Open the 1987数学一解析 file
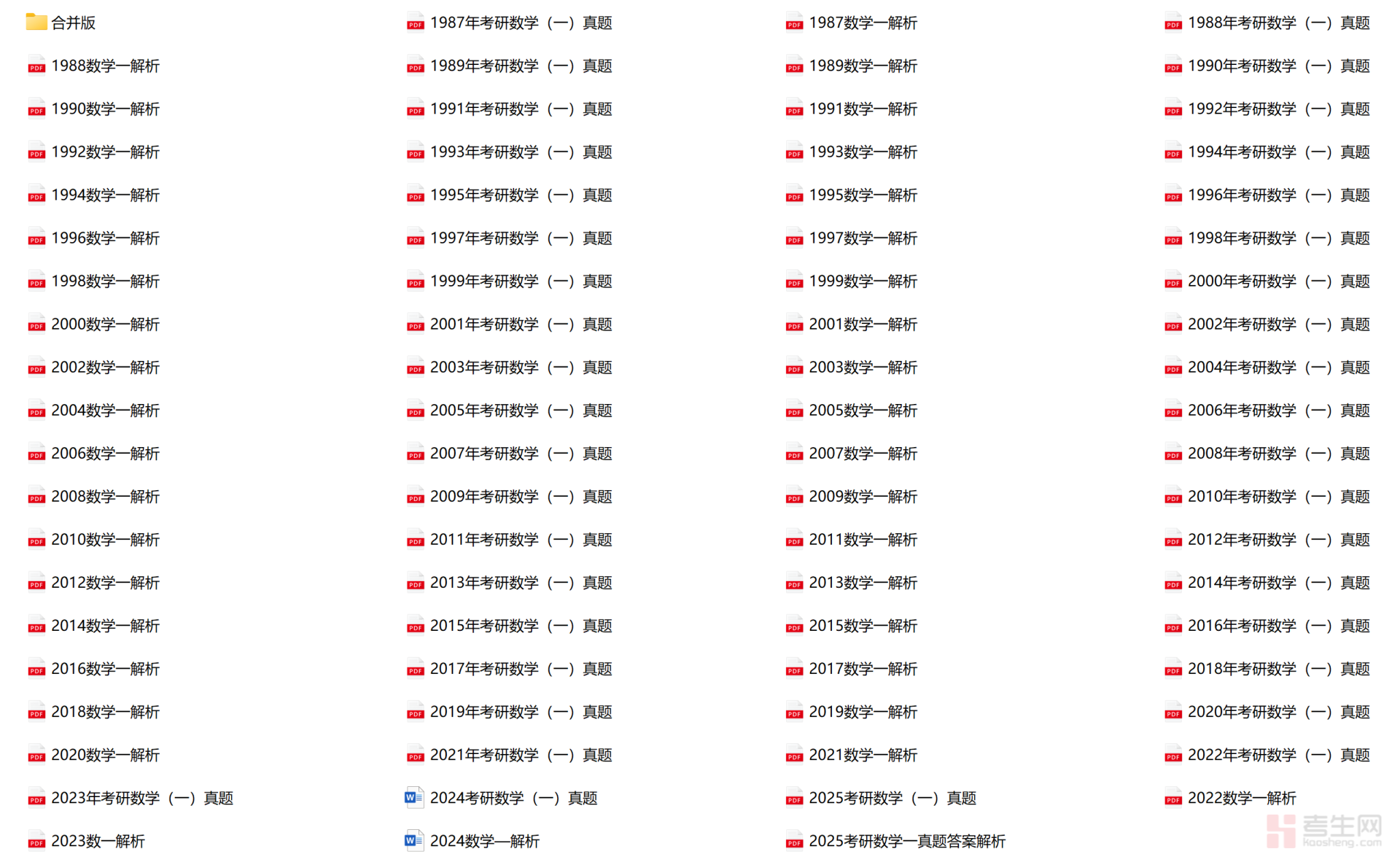The height and width of the screenshot is (862, 1400). click(x=862, y=23)
